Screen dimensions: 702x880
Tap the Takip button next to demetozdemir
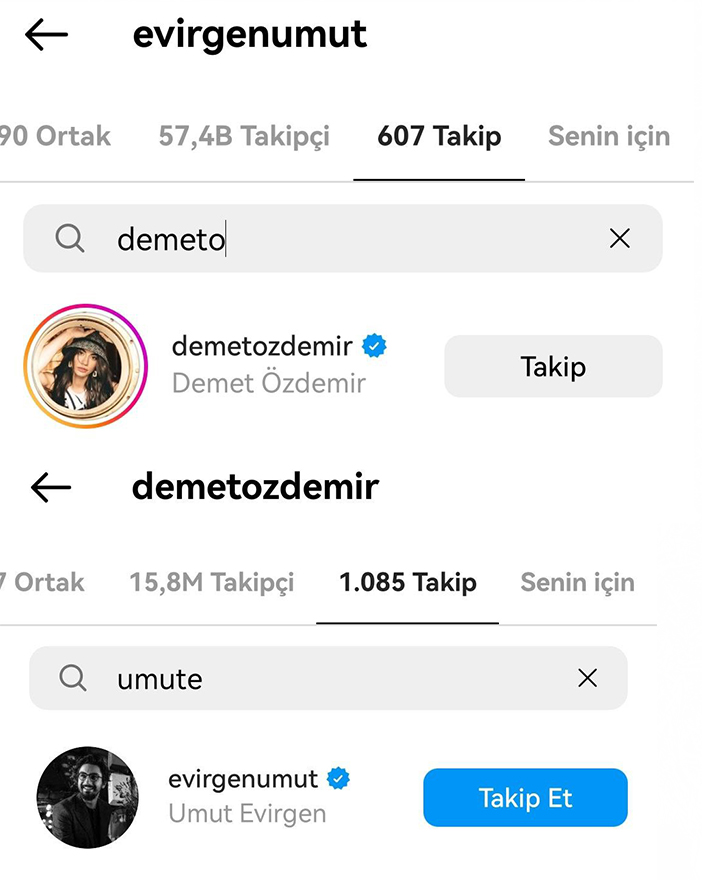[x=553, y=366]
